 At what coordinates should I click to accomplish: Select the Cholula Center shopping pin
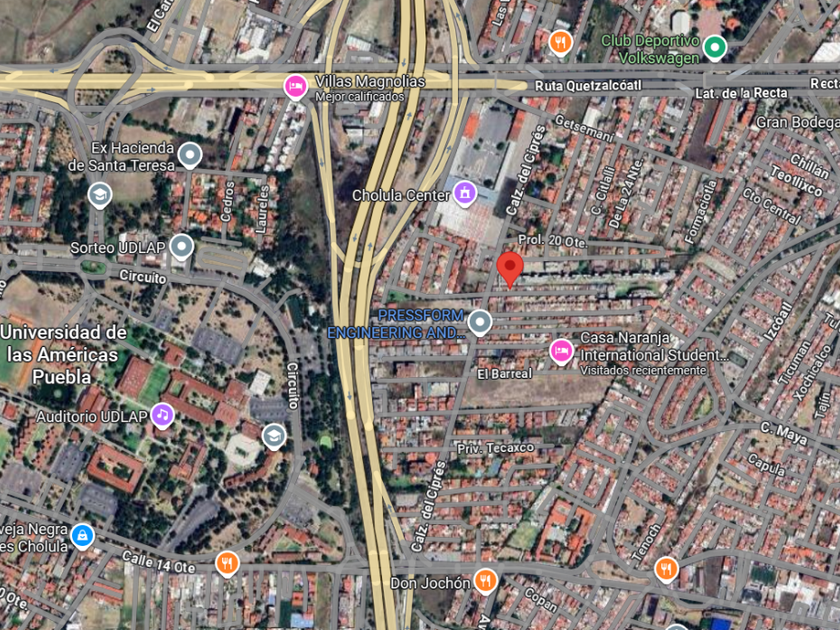point(464,192)
